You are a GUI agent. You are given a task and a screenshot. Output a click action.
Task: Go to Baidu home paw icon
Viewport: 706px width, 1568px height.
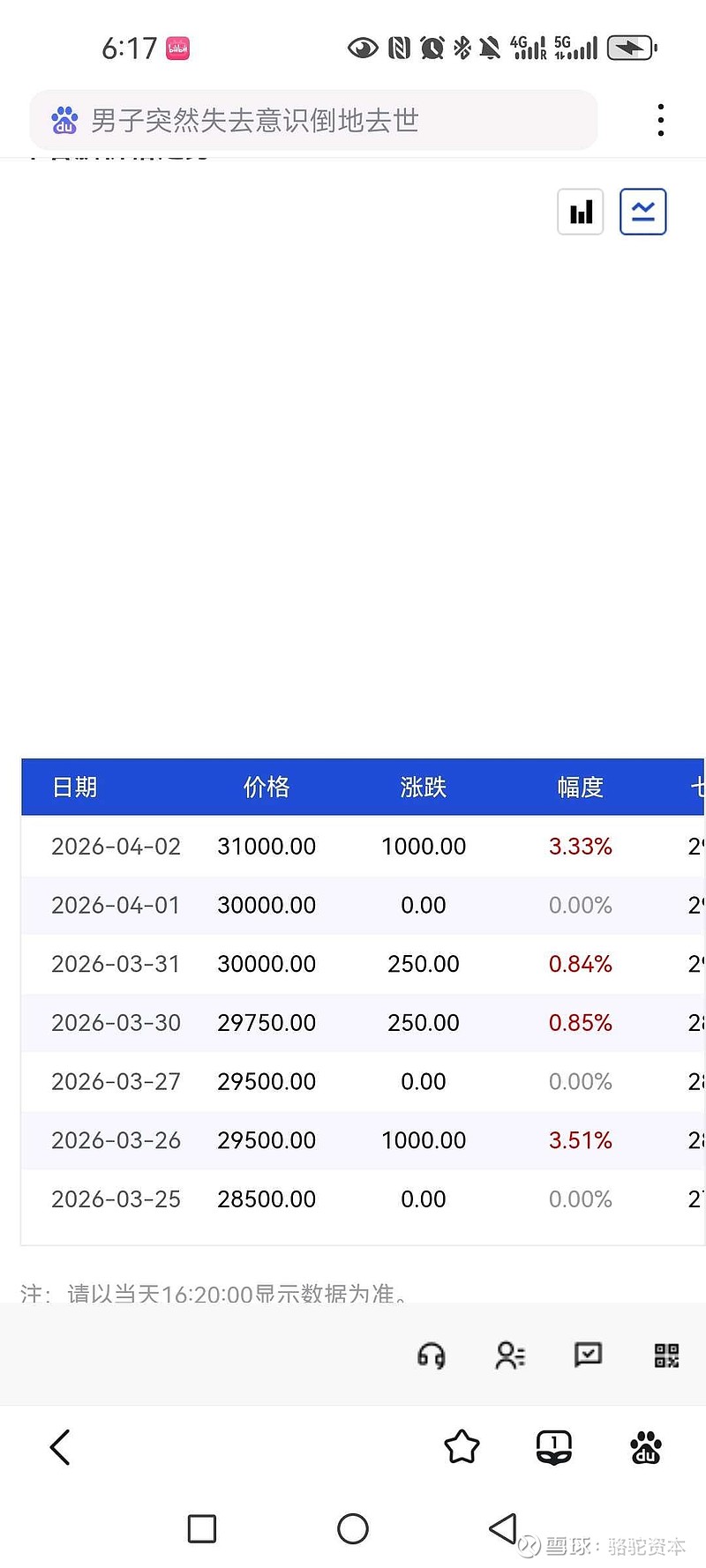[646, 1447]
